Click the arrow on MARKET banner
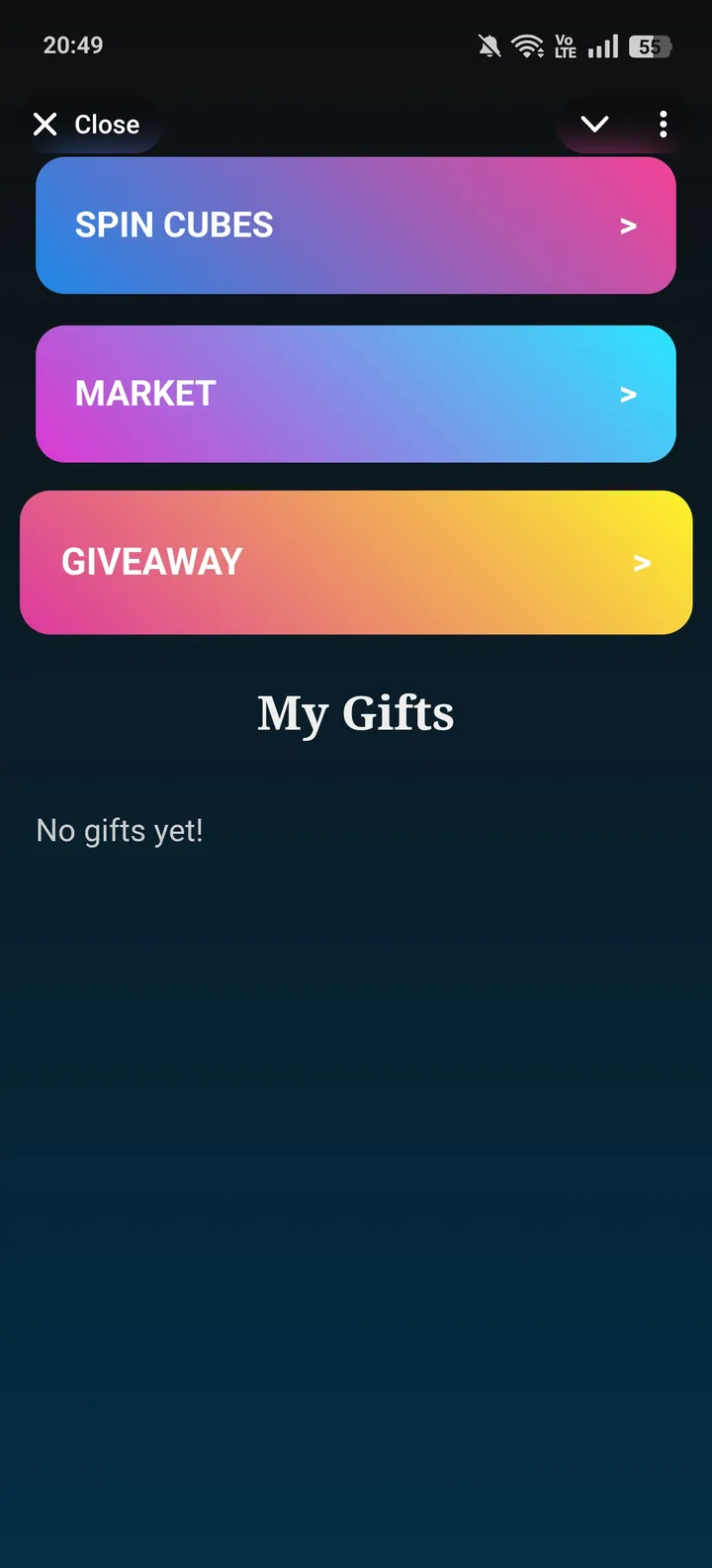The width and height of the screenshot is (712, 1568). [x=629, y=394]
